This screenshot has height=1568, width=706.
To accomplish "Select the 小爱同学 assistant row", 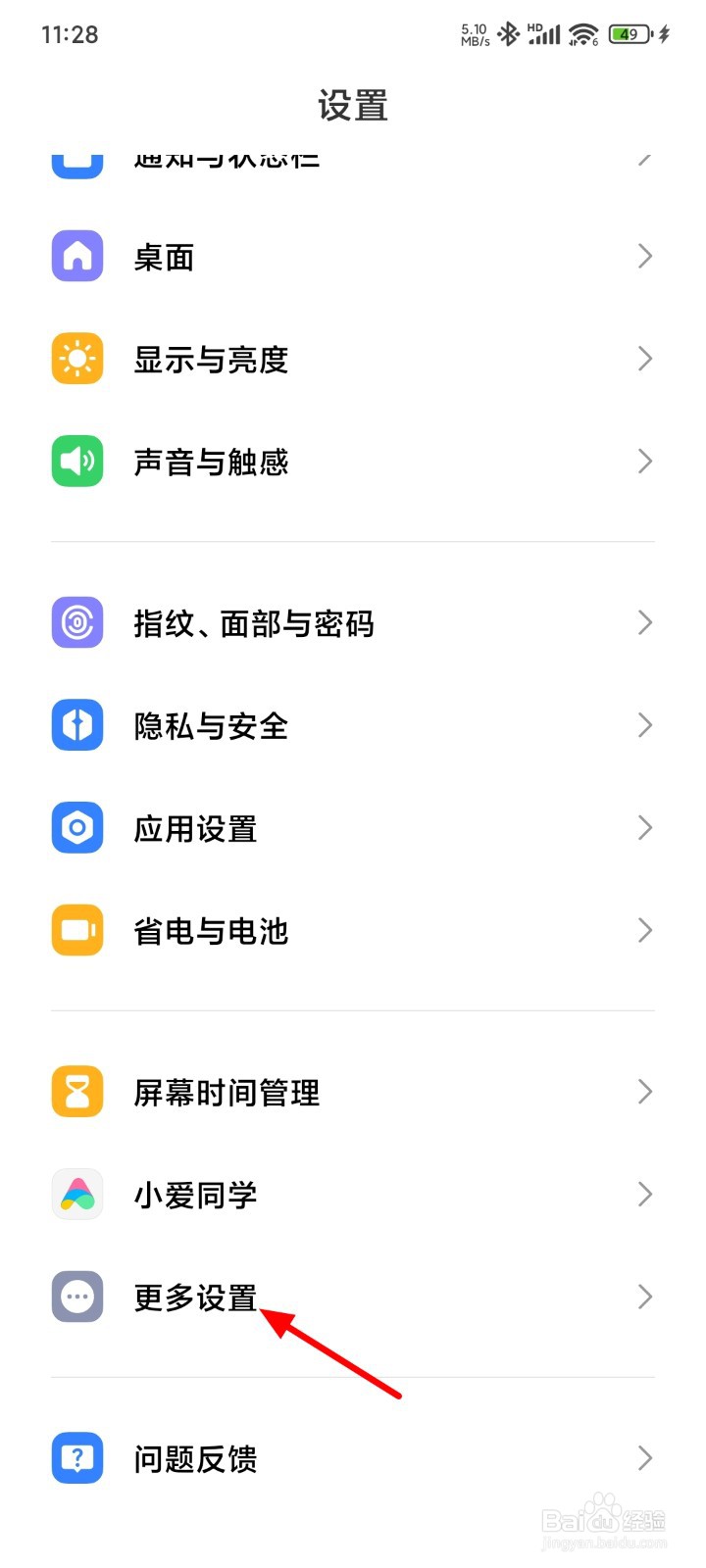I will [x=195, y=1195].
